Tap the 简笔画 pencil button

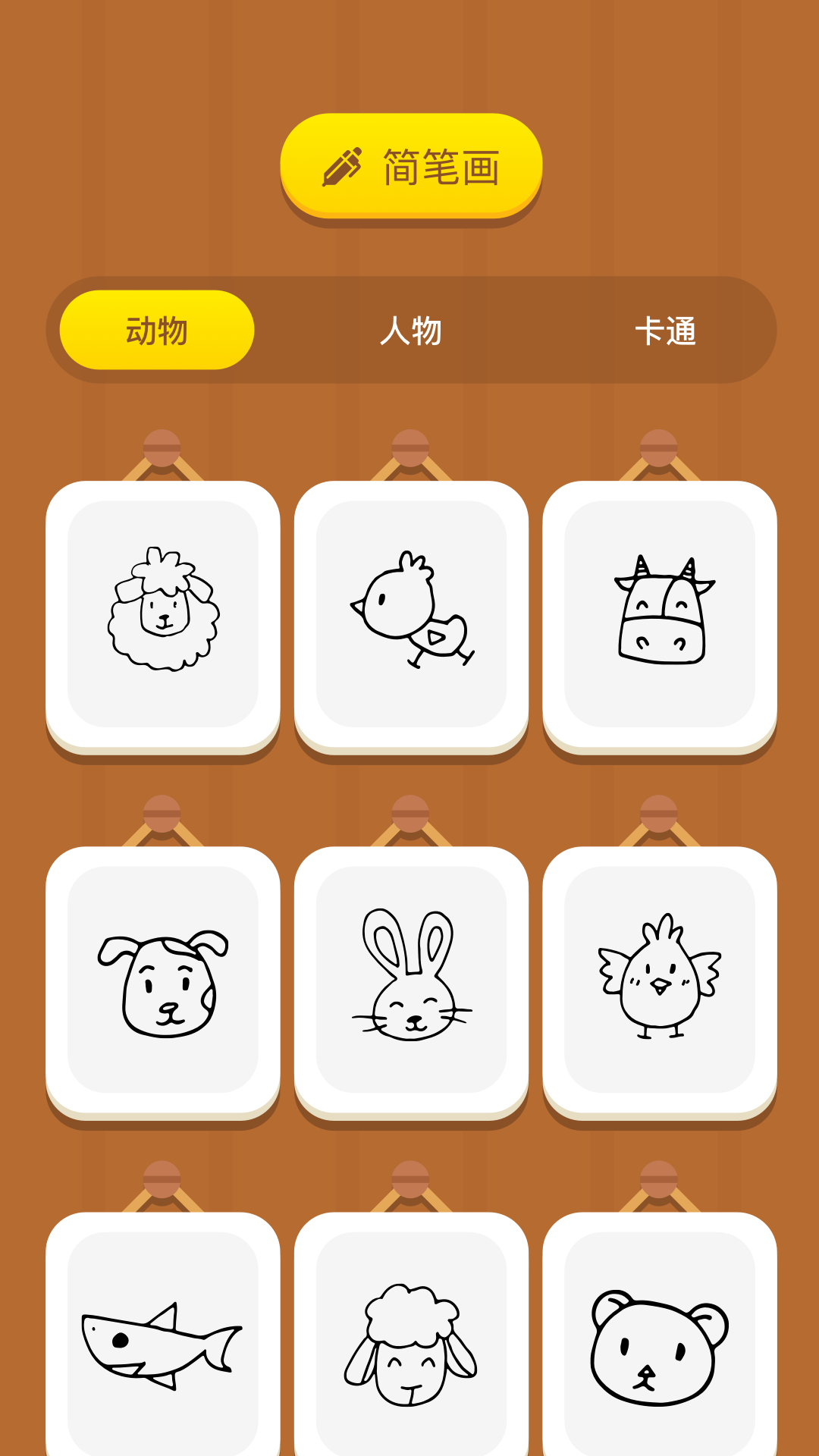411,166
